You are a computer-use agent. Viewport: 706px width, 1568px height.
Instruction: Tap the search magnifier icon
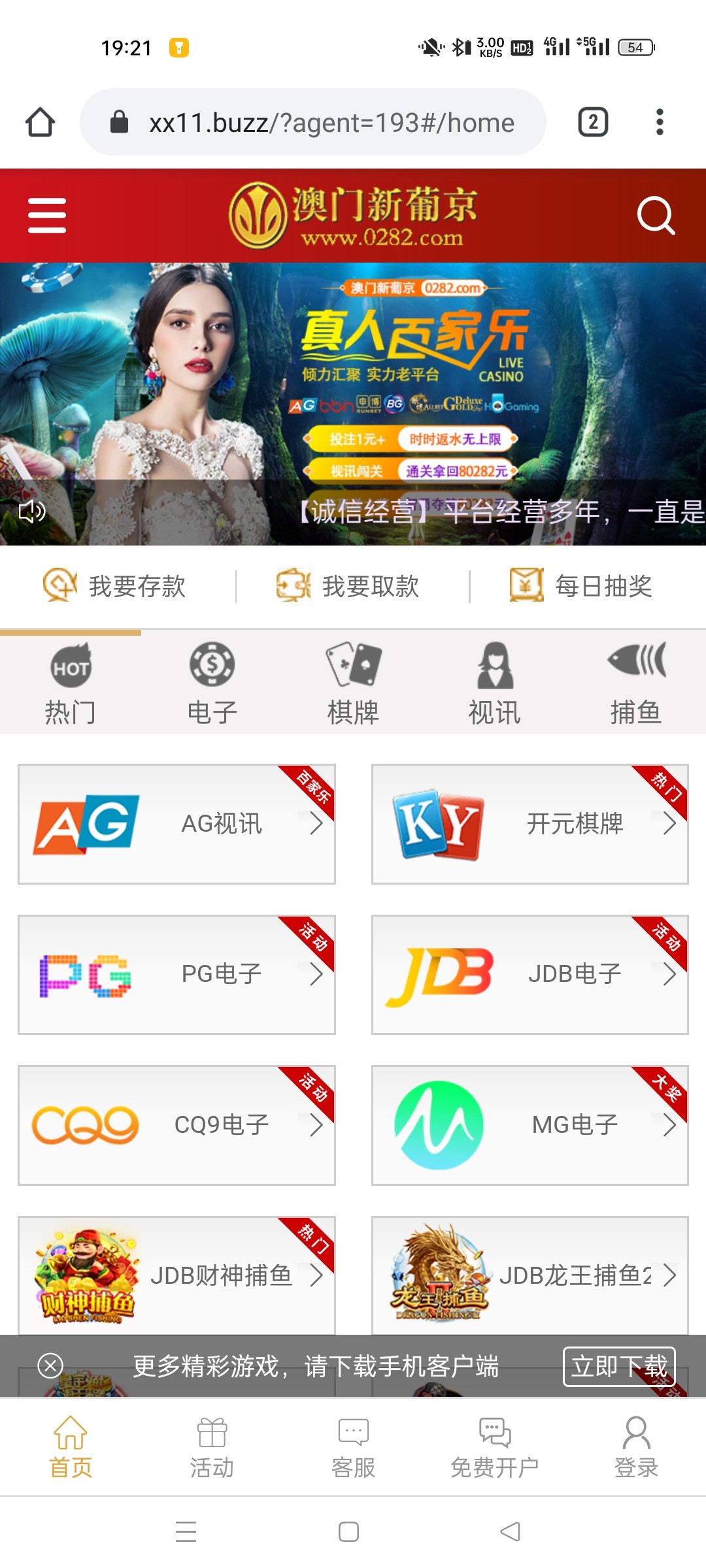point(655,216)
